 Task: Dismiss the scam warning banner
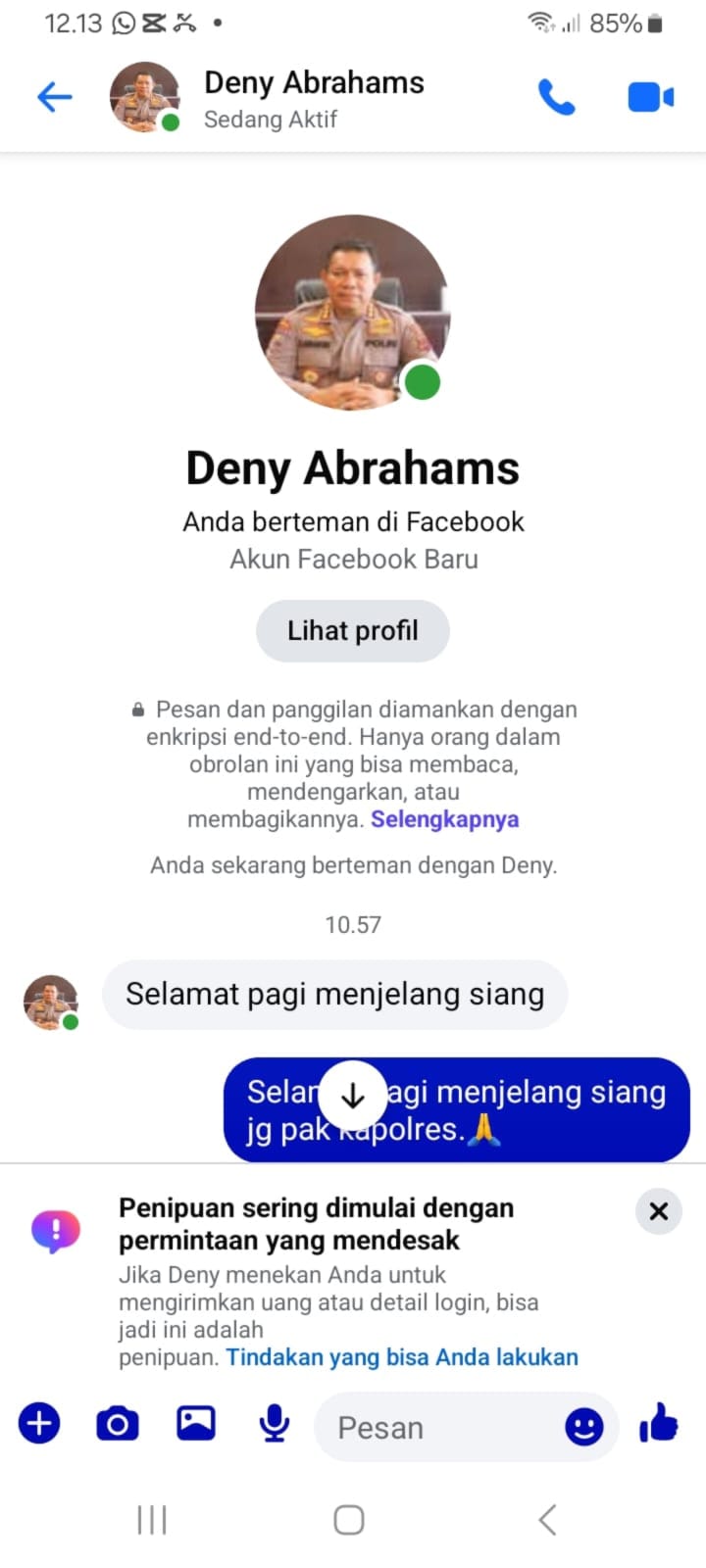(x=659, y=1211)
